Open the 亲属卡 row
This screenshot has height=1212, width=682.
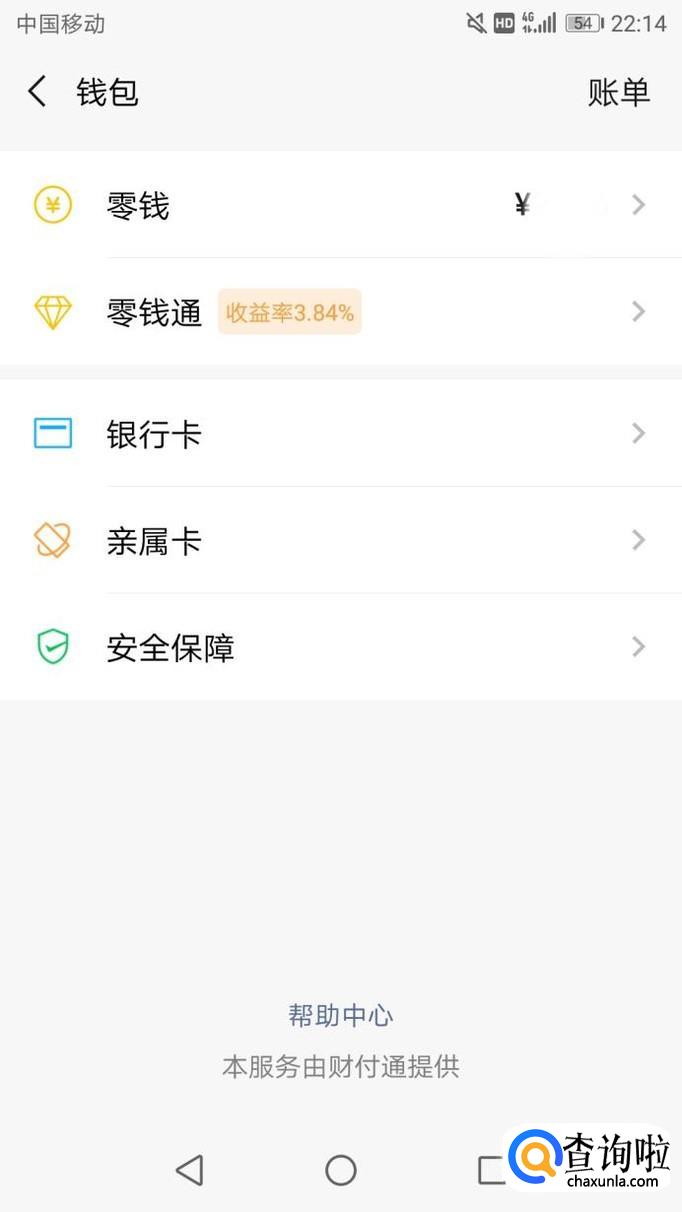[340, 541]
